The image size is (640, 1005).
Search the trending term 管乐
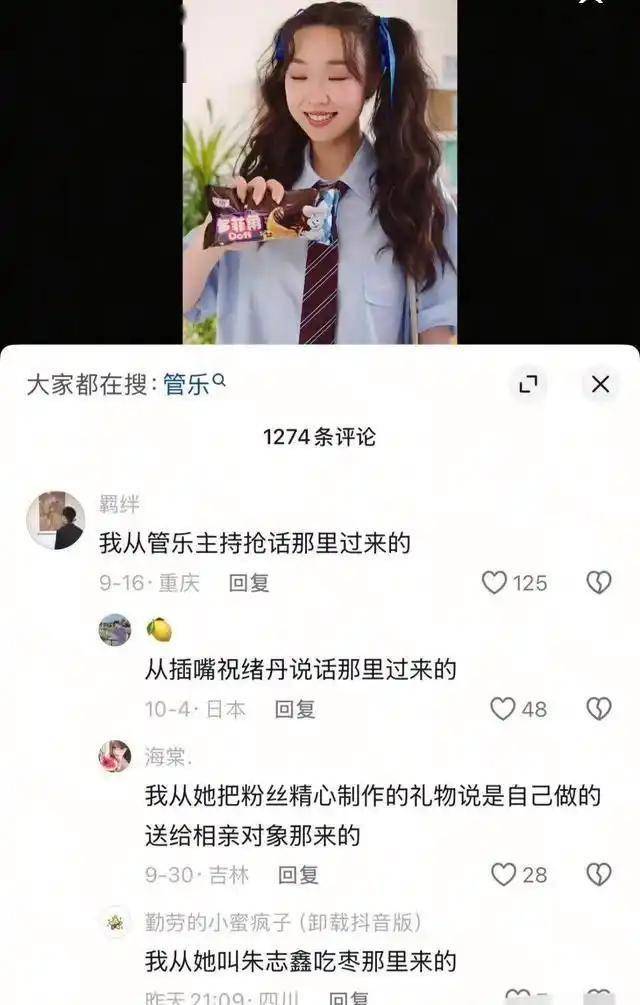188,384
